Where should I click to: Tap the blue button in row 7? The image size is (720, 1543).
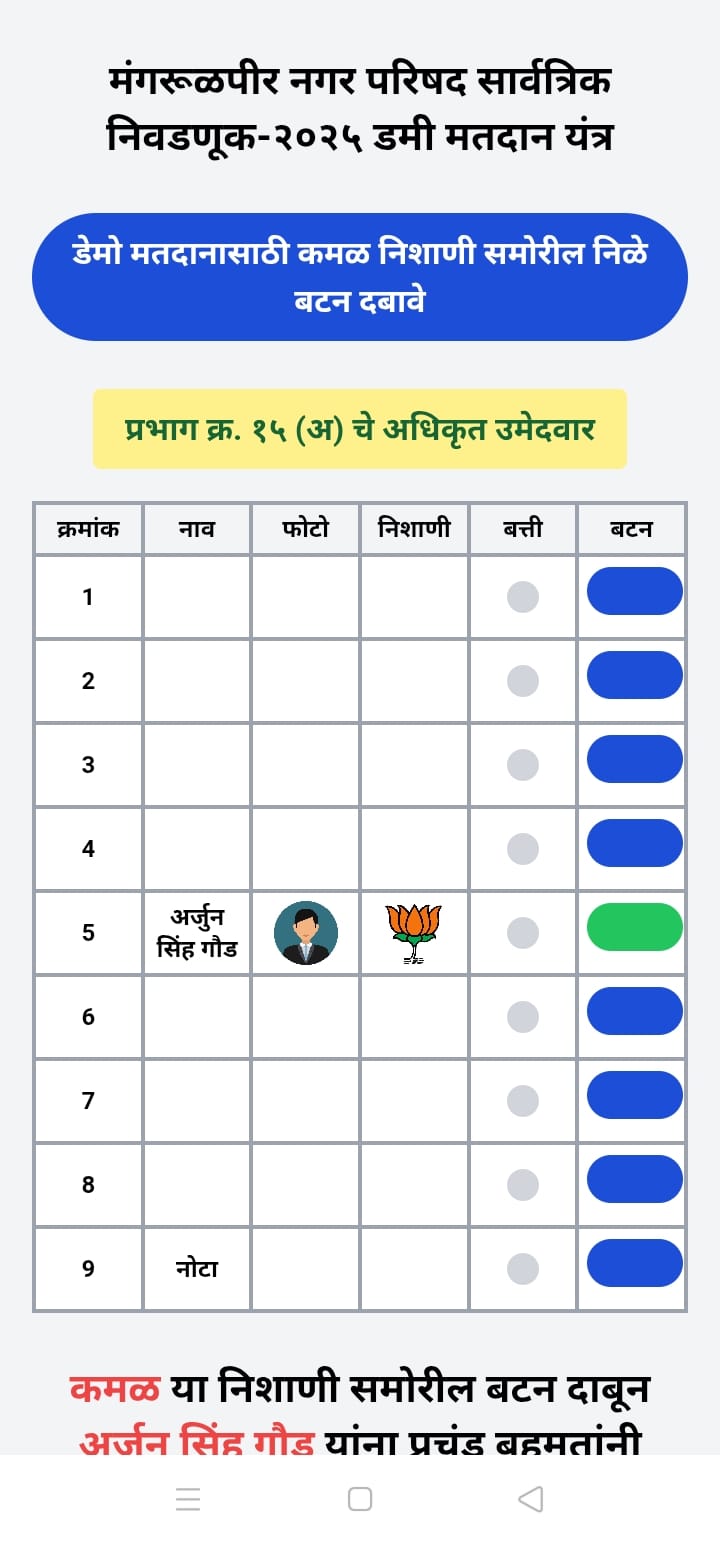pyautogui.click(x=634, y=1095)
